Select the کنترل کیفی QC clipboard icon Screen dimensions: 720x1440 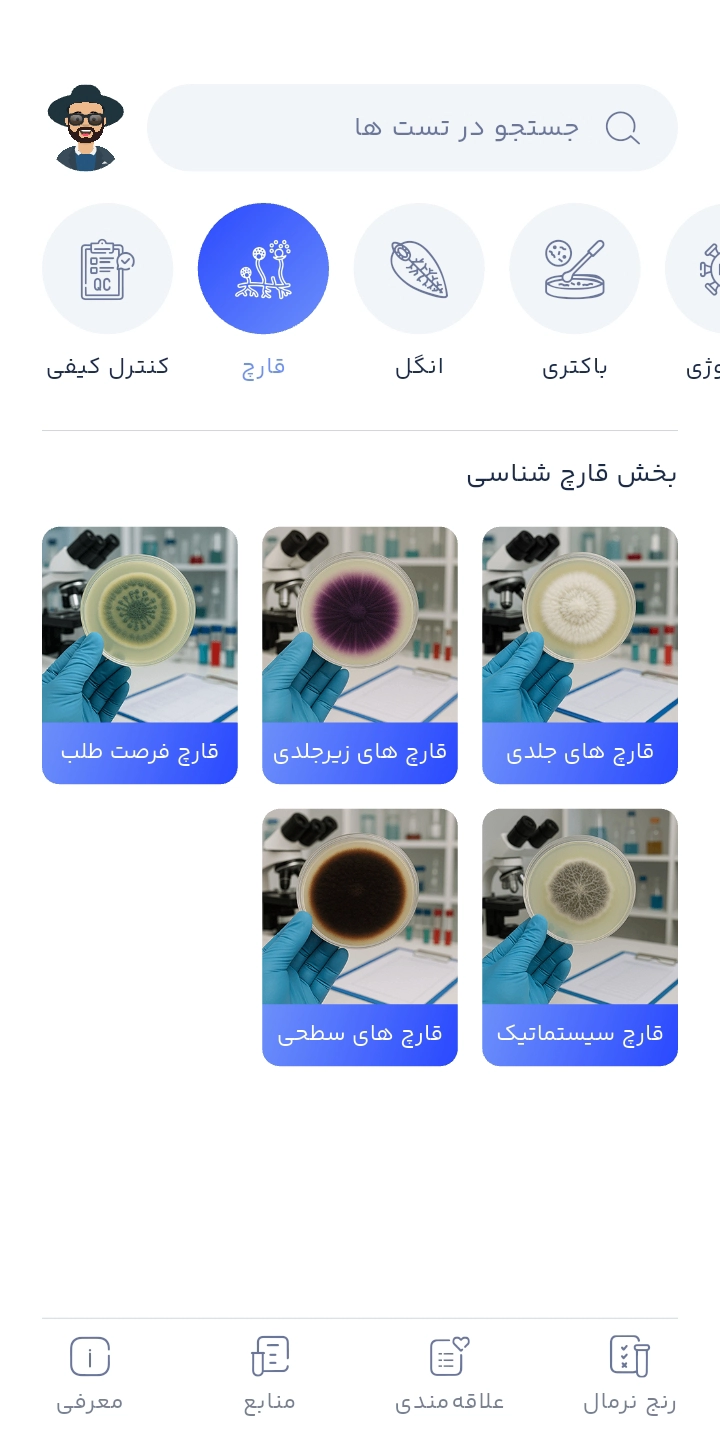[x=107, y=268]
